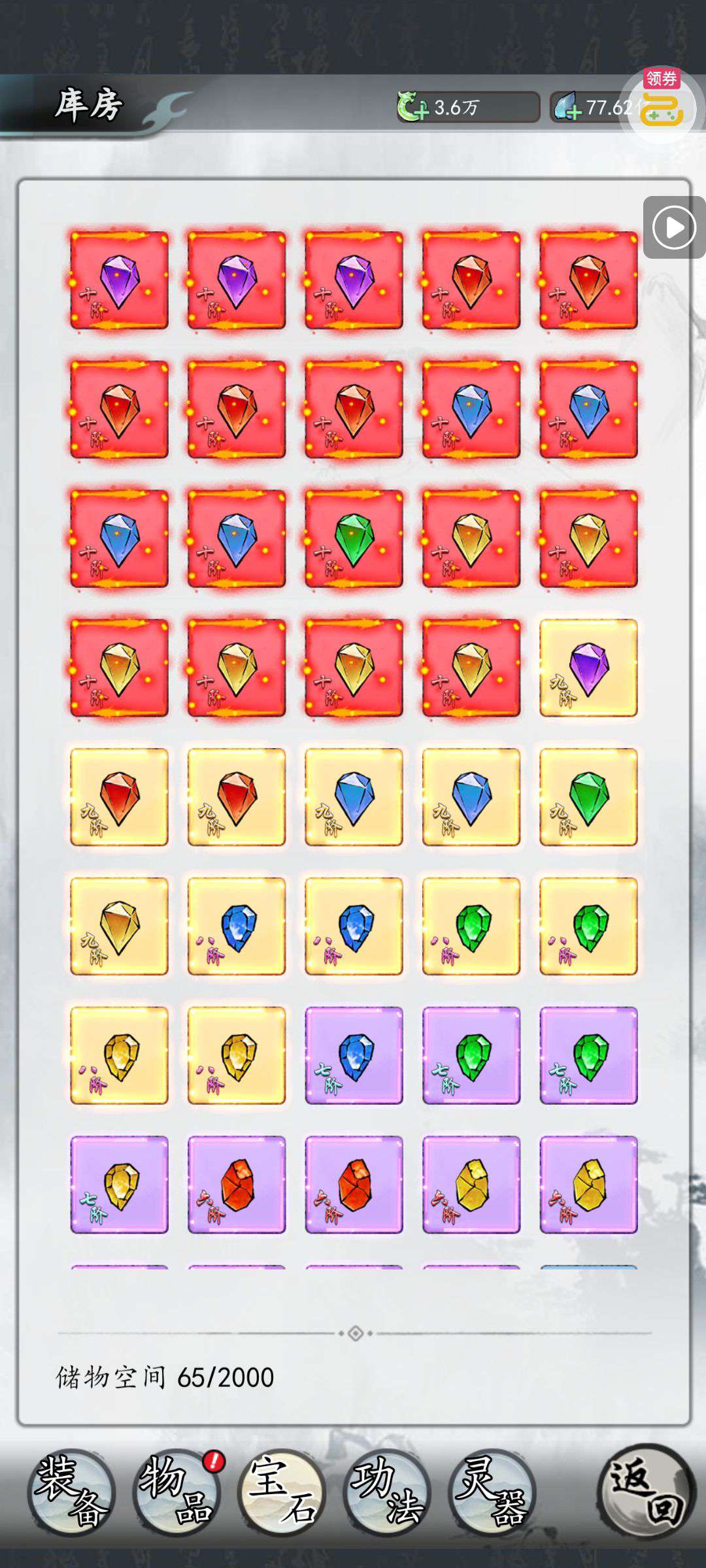Select the blue 七阶 gem

click(x=354, y=1056)
